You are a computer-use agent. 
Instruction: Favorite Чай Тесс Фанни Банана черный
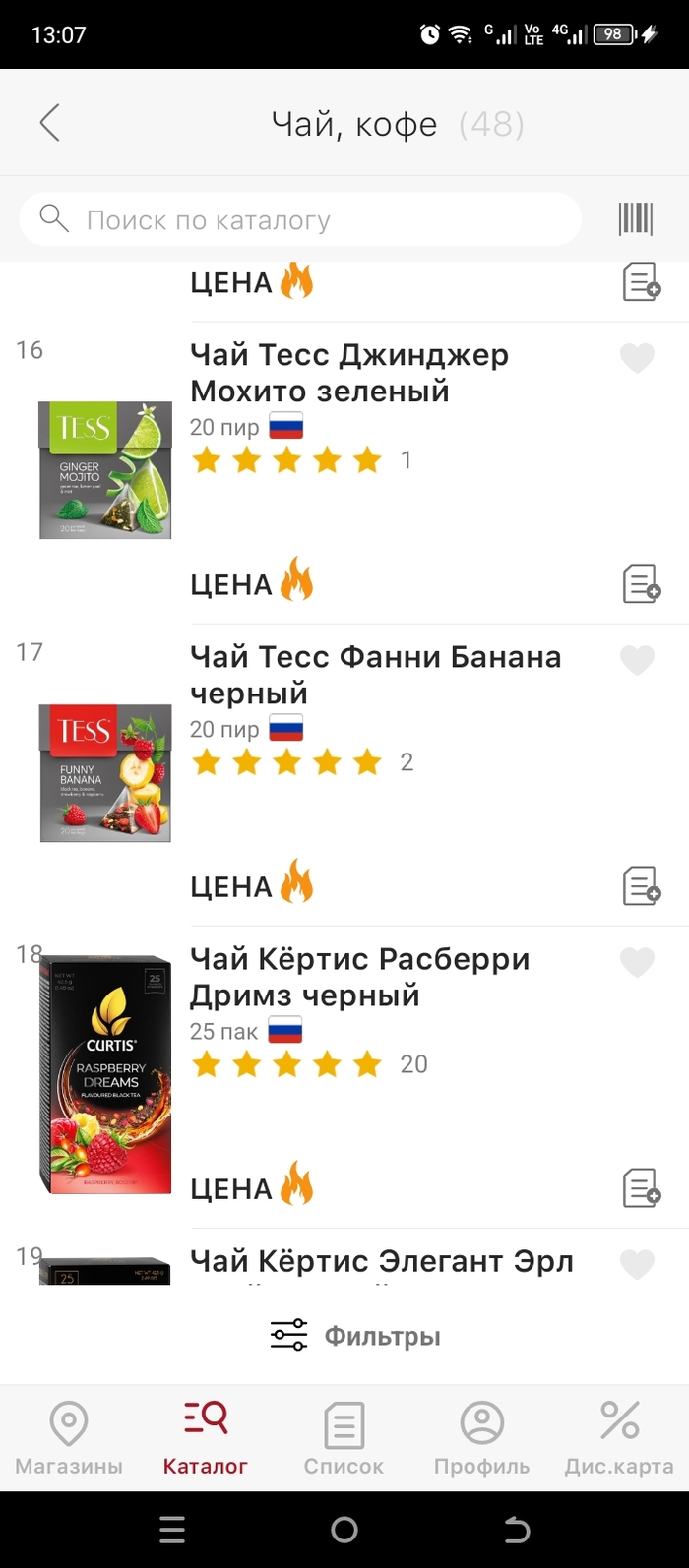click(x=637, y=661)
